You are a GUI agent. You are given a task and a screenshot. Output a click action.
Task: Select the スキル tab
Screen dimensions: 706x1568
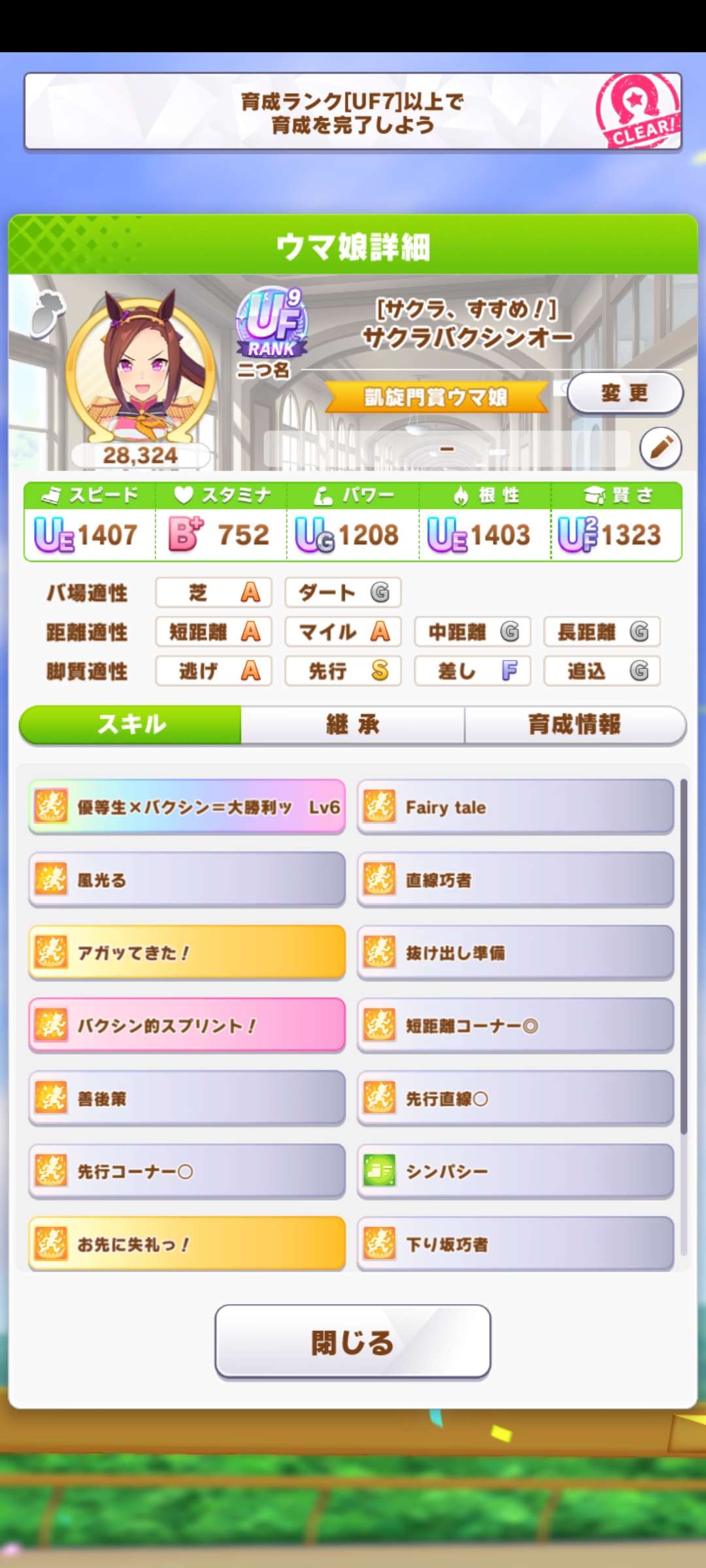tap(131, 725)
